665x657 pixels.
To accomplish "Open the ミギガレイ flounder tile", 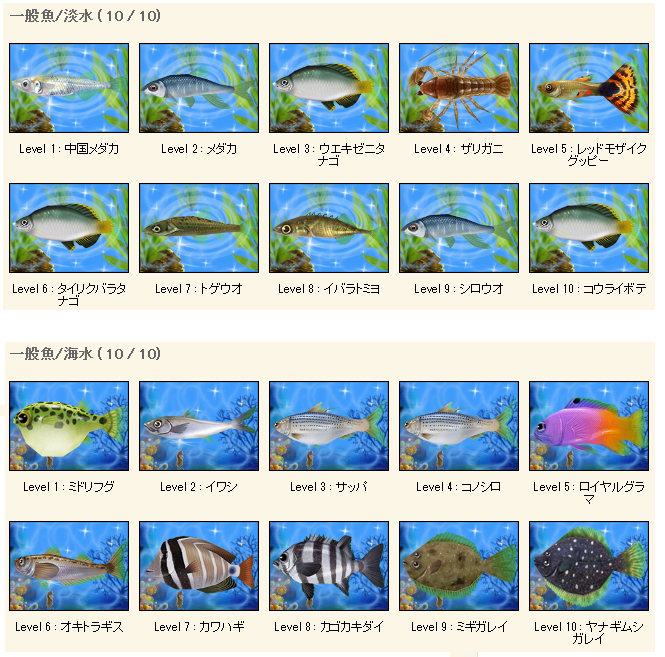I will coord(459,566).
